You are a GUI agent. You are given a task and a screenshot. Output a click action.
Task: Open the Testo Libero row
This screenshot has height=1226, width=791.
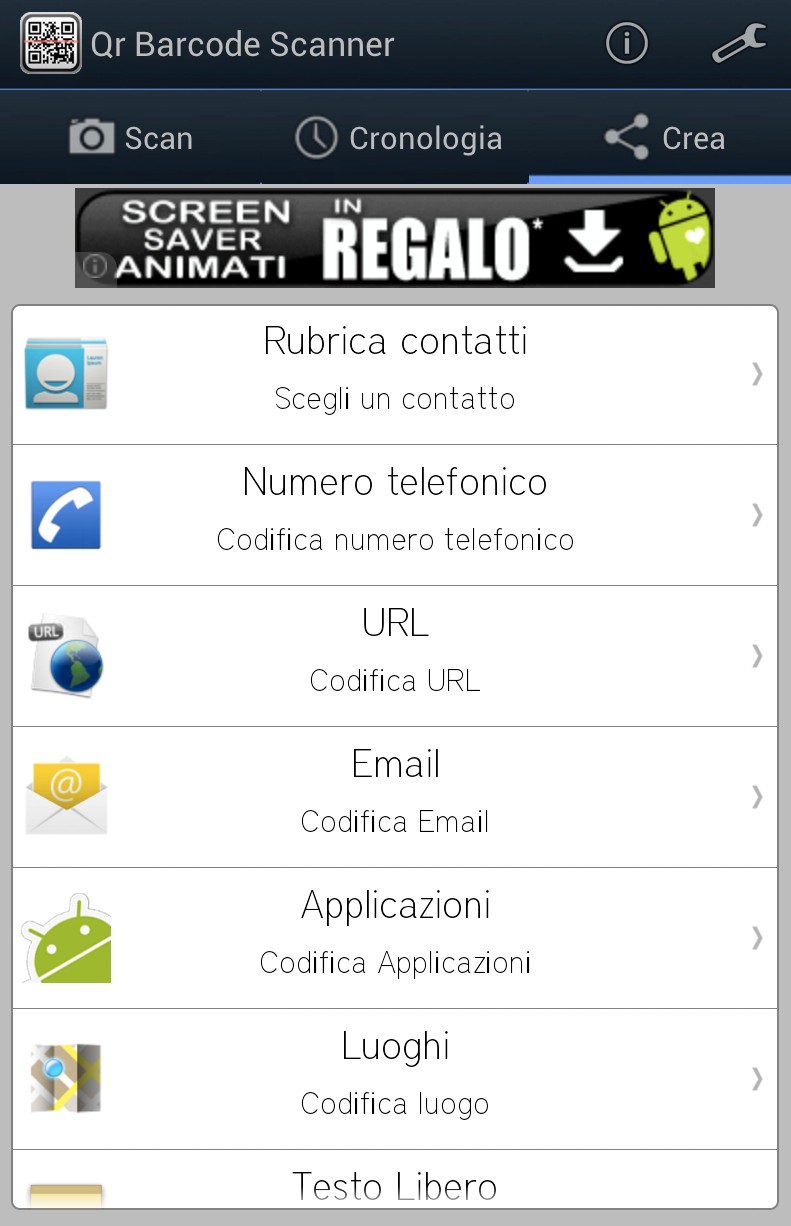tap(395, 1186)
